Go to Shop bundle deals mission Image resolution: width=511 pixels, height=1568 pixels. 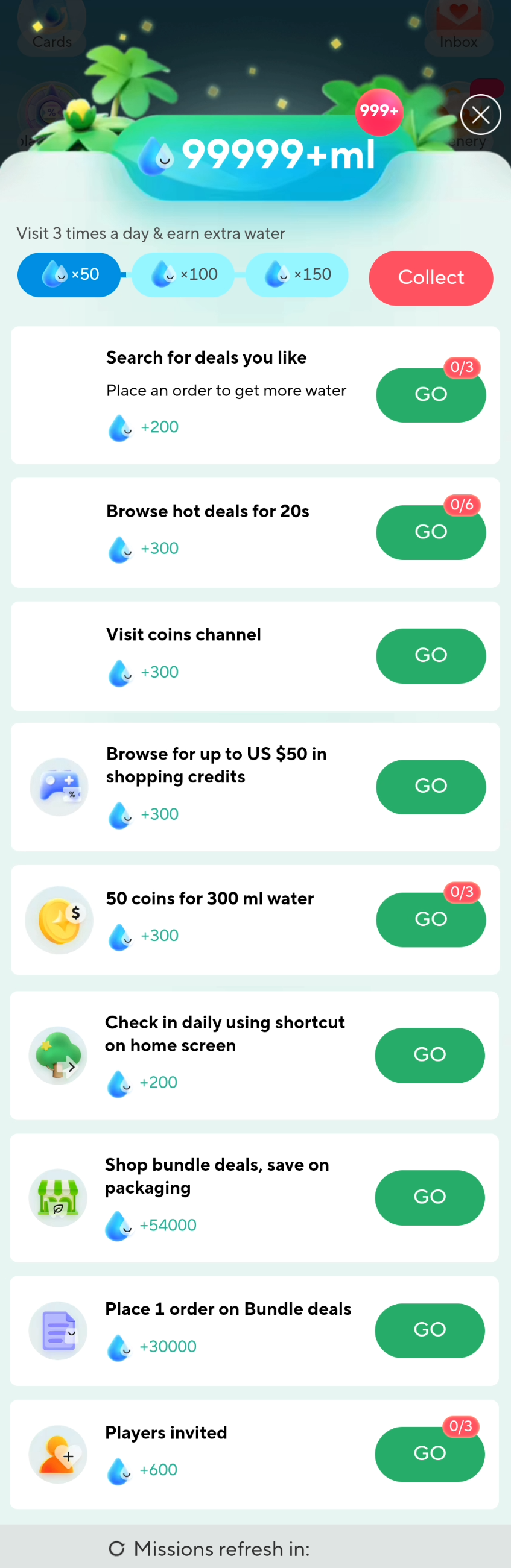(430, 1197)
